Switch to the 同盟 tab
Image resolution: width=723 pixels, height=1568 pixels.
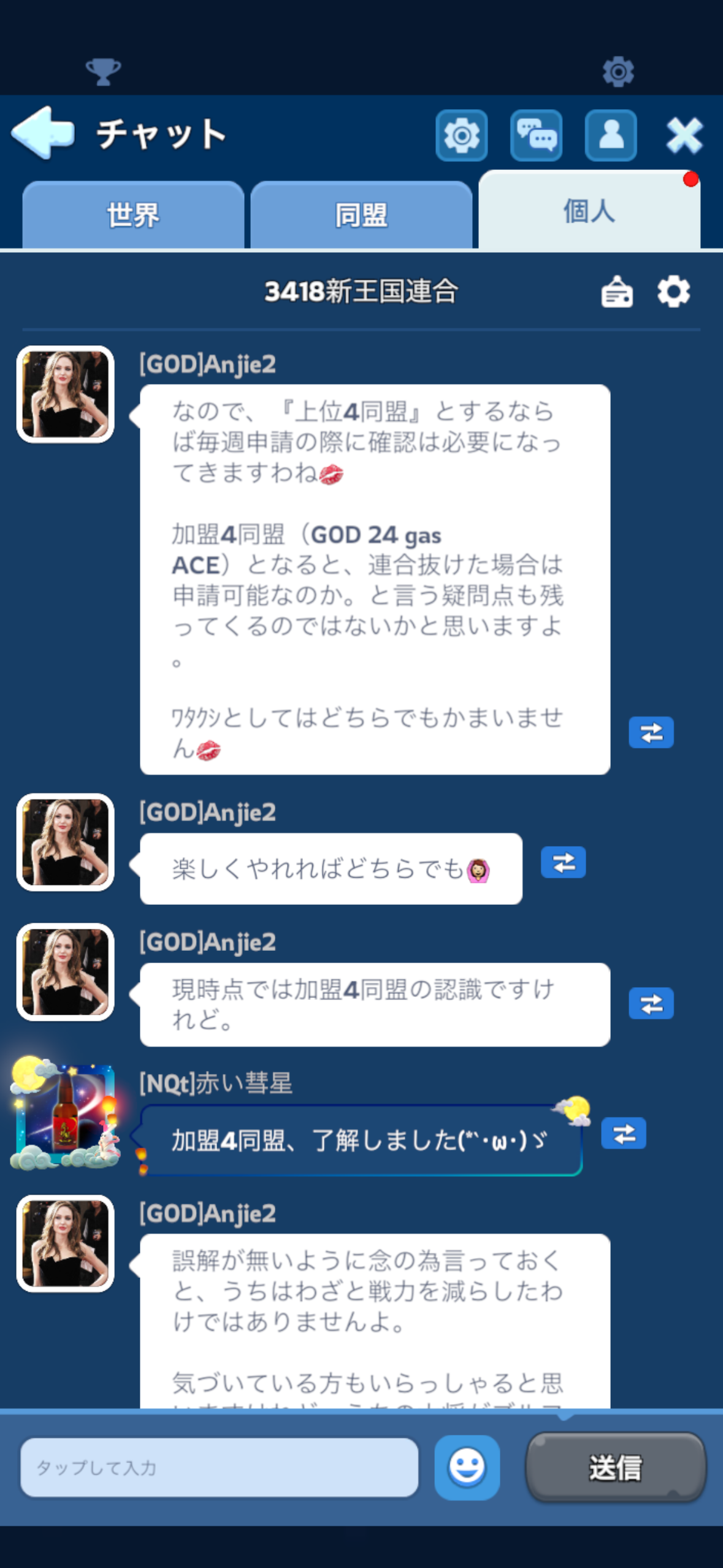pyautogui.click(x=361, y=215)
